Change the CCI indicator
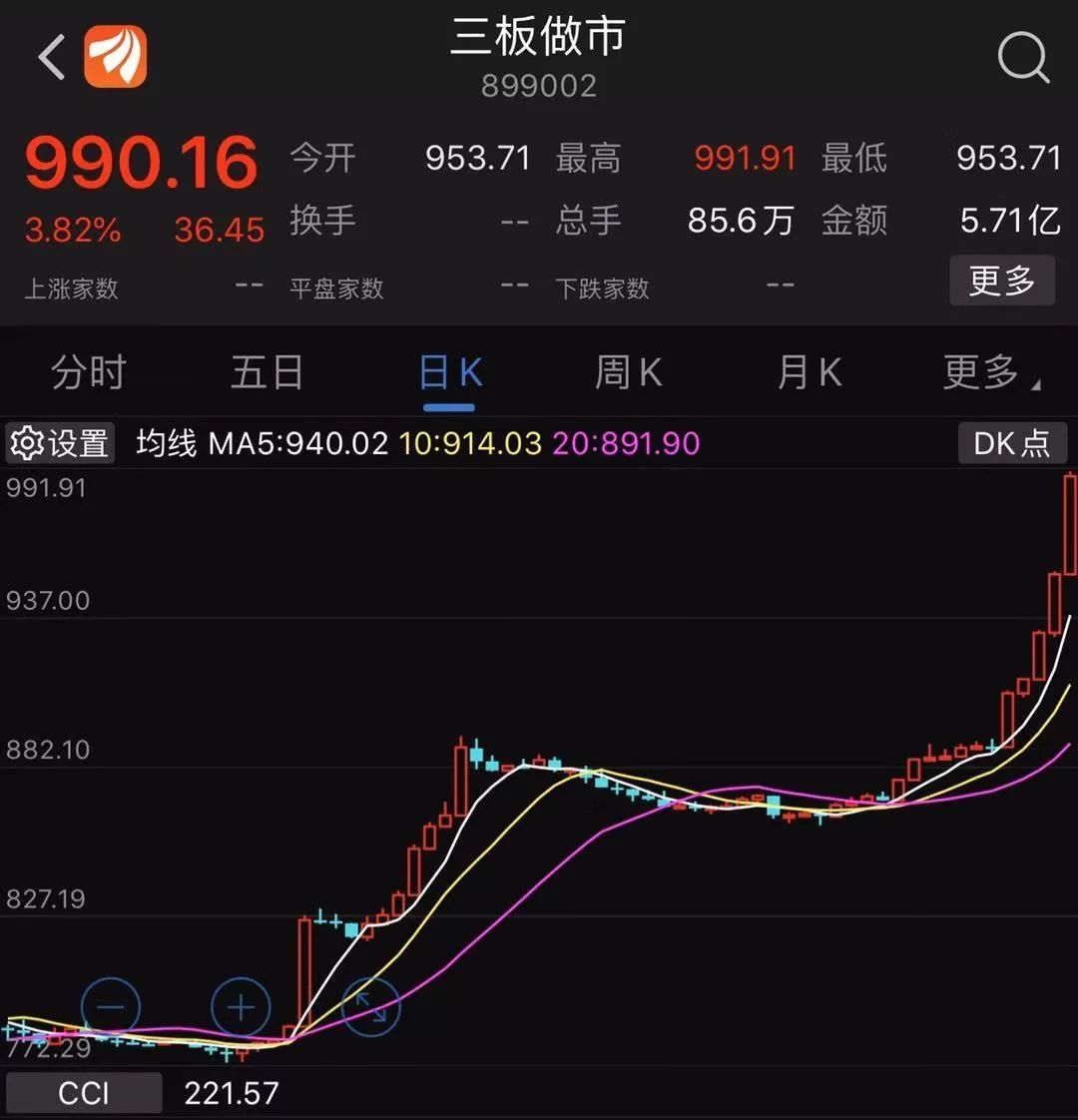 tap(84, 1093)
